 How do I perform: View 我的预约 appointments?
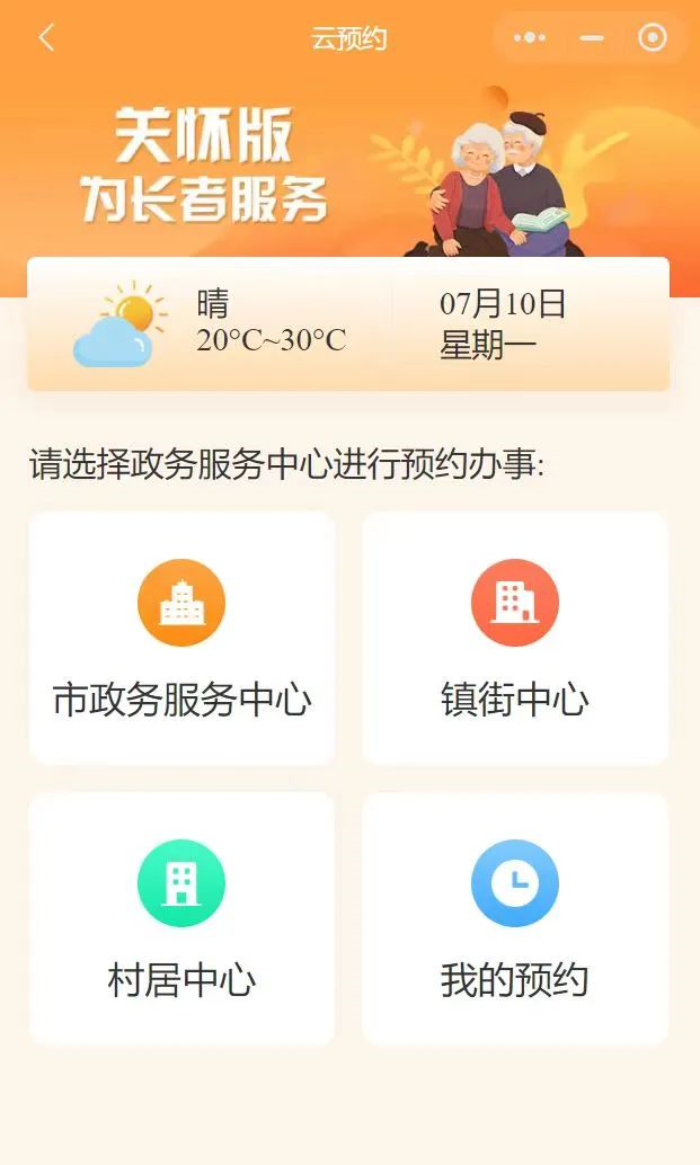[514, 919]
